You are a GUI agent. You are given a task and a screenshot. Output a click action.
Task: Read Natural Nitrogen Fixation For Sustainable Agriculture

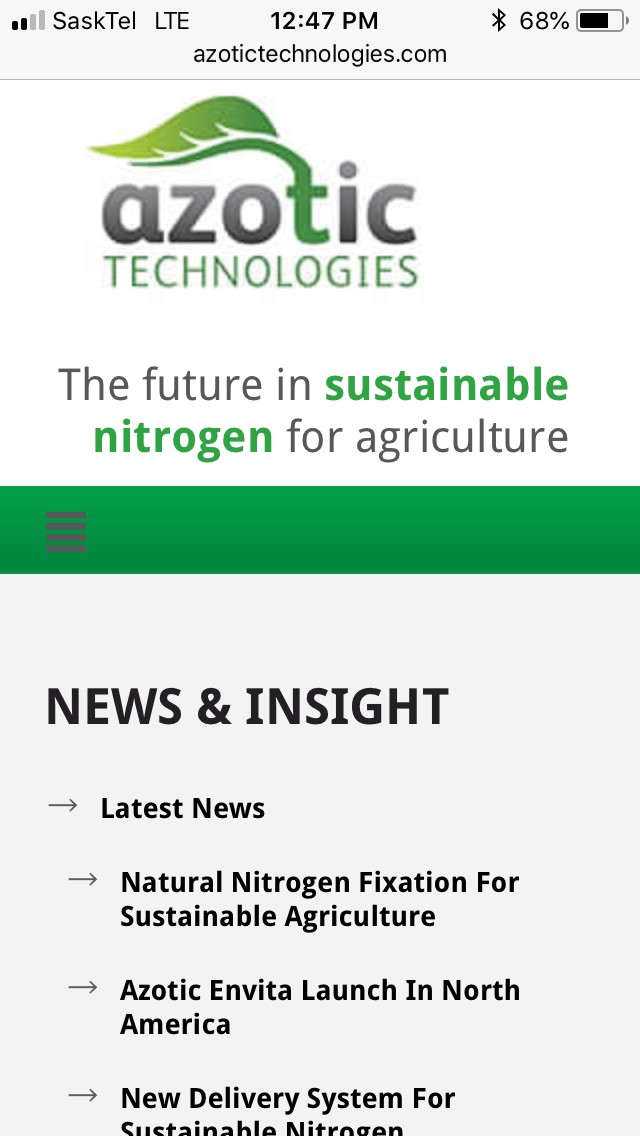(319, 899)
